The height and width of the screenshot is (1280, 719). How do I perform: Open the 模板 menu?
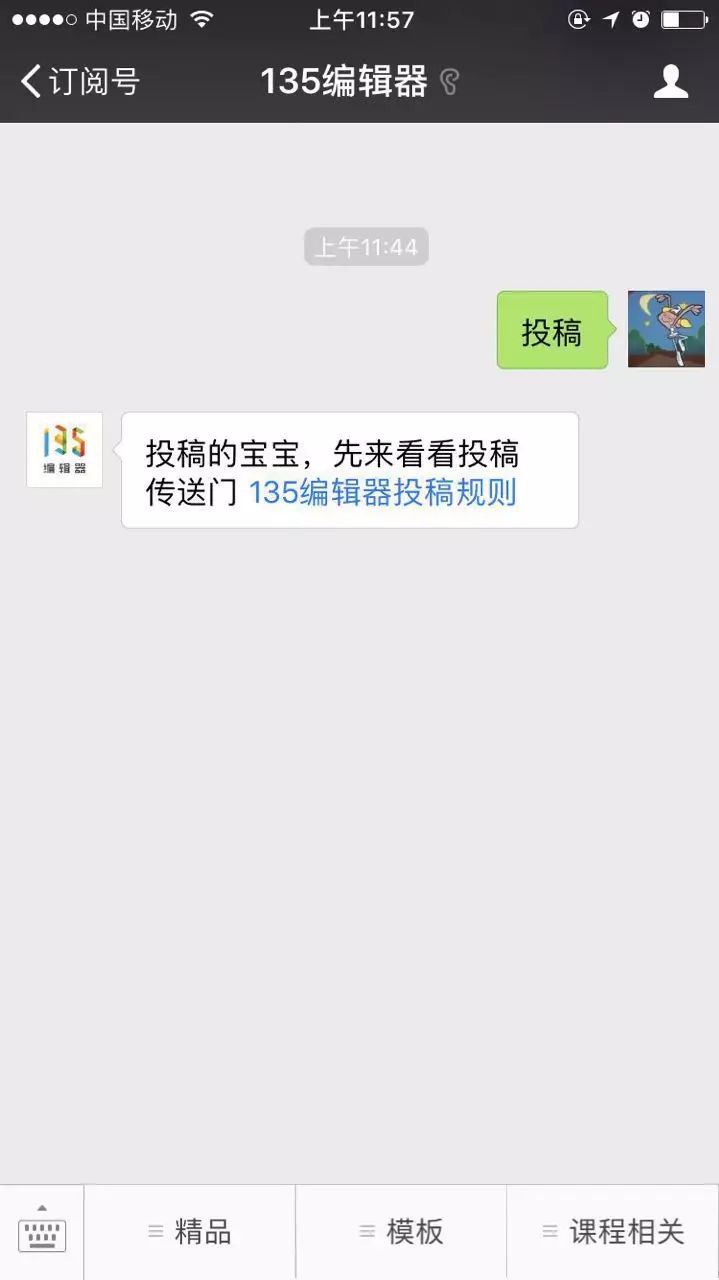click(x=402, y=1232)
